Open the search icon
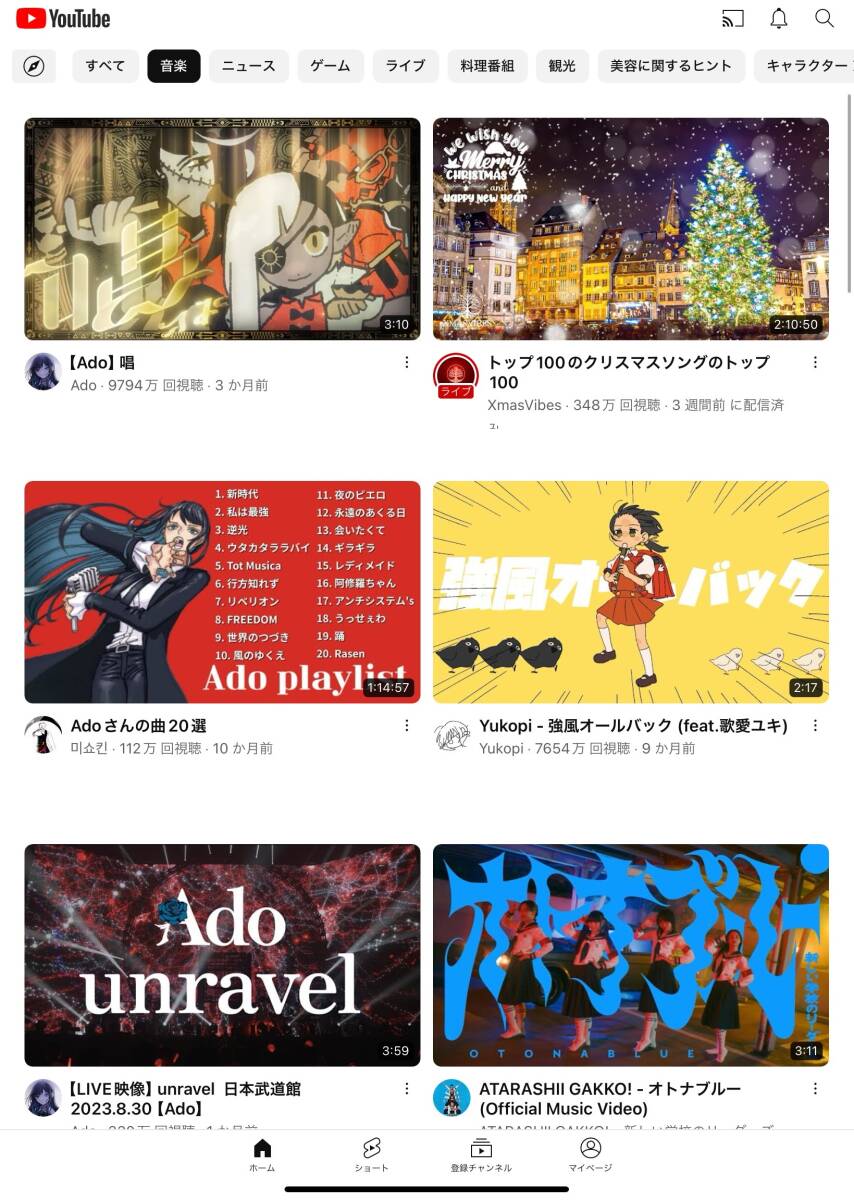The height and width of the screenshot is (1200, 854). 824,18
